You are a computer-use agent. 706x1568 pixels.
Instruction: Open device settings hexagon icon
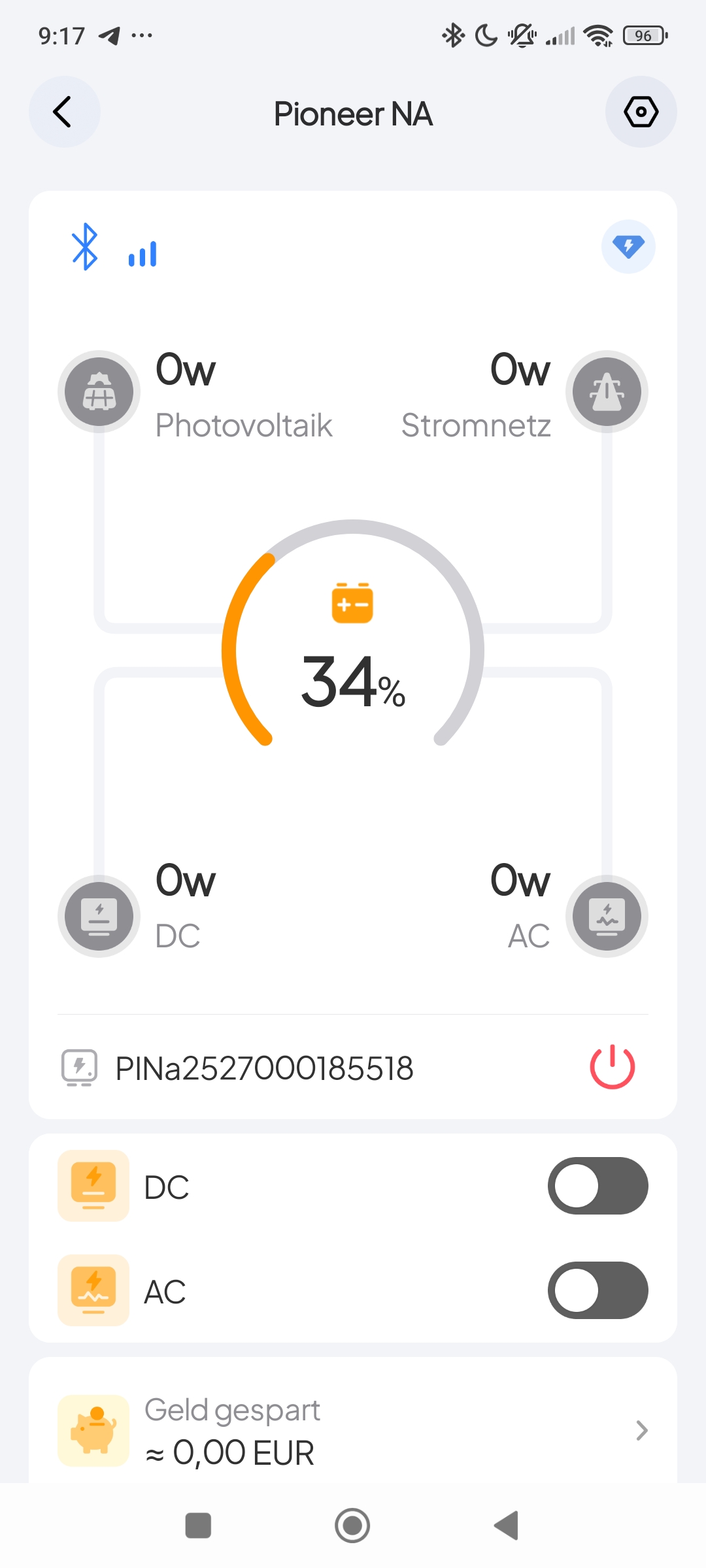[641, 112]
